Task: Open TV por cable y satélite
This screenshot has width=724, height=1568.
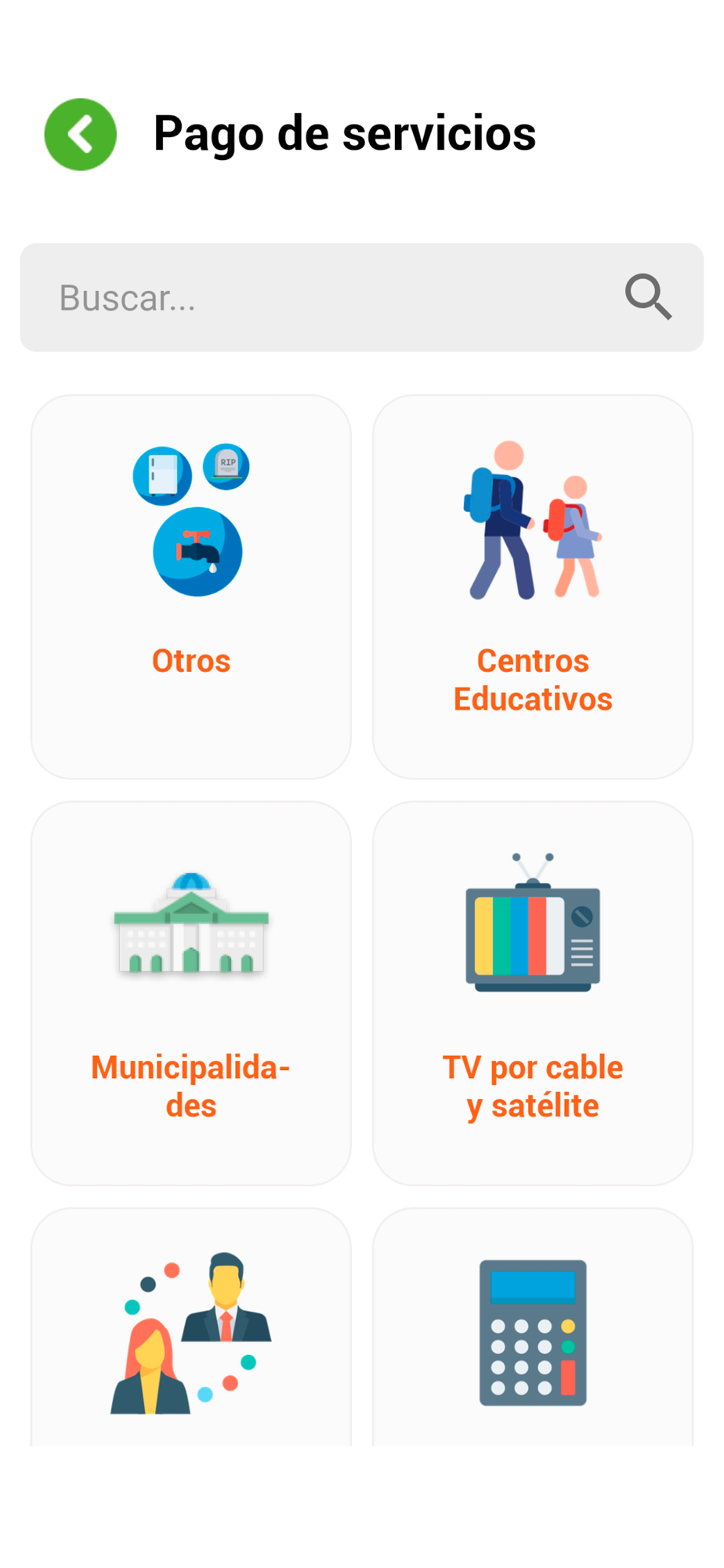Action: [x=533, y=993]
